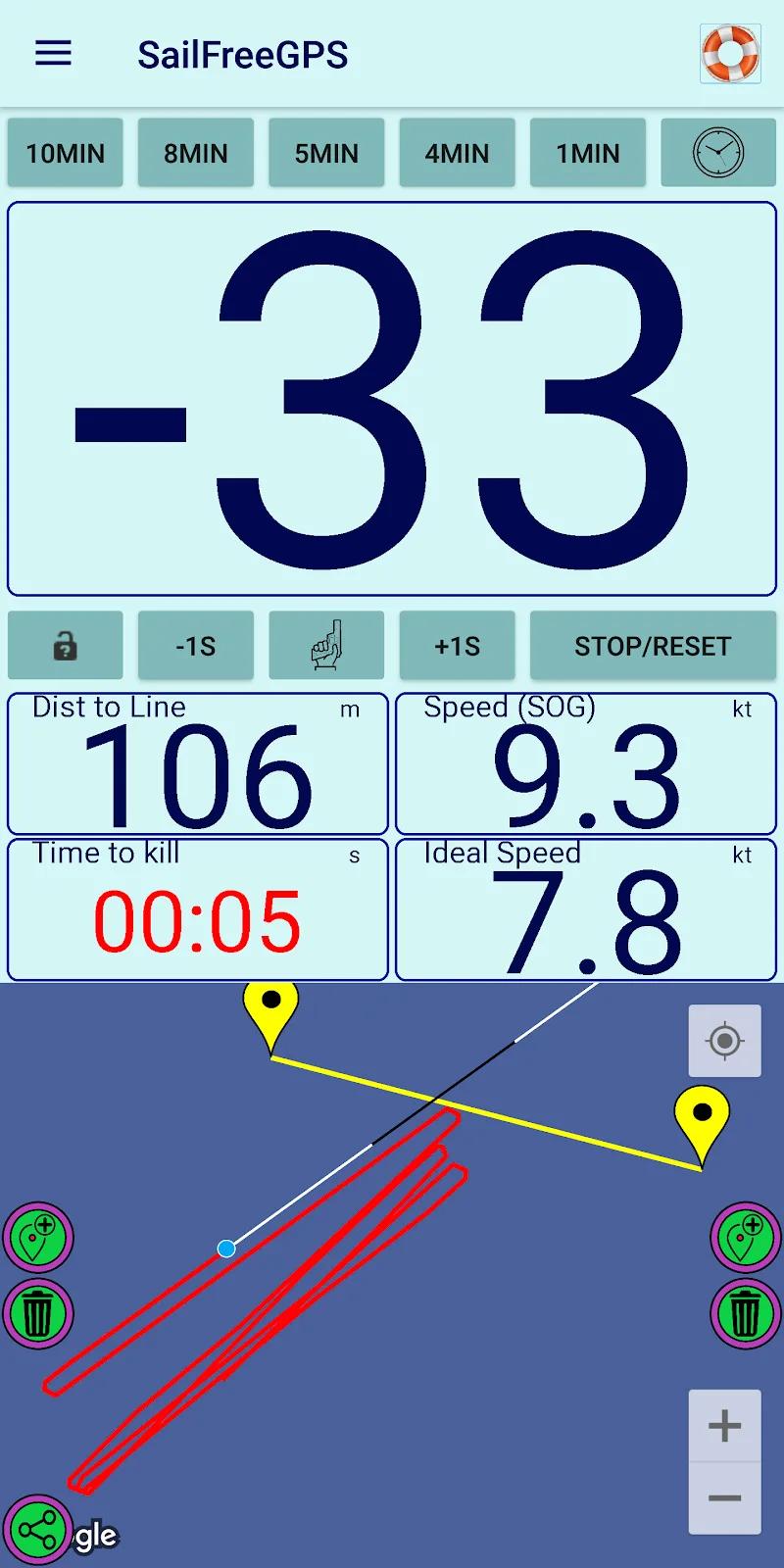Add a right start-line mark with waypoint icon
The image size is (784, 1568).
coord(745,1238)
